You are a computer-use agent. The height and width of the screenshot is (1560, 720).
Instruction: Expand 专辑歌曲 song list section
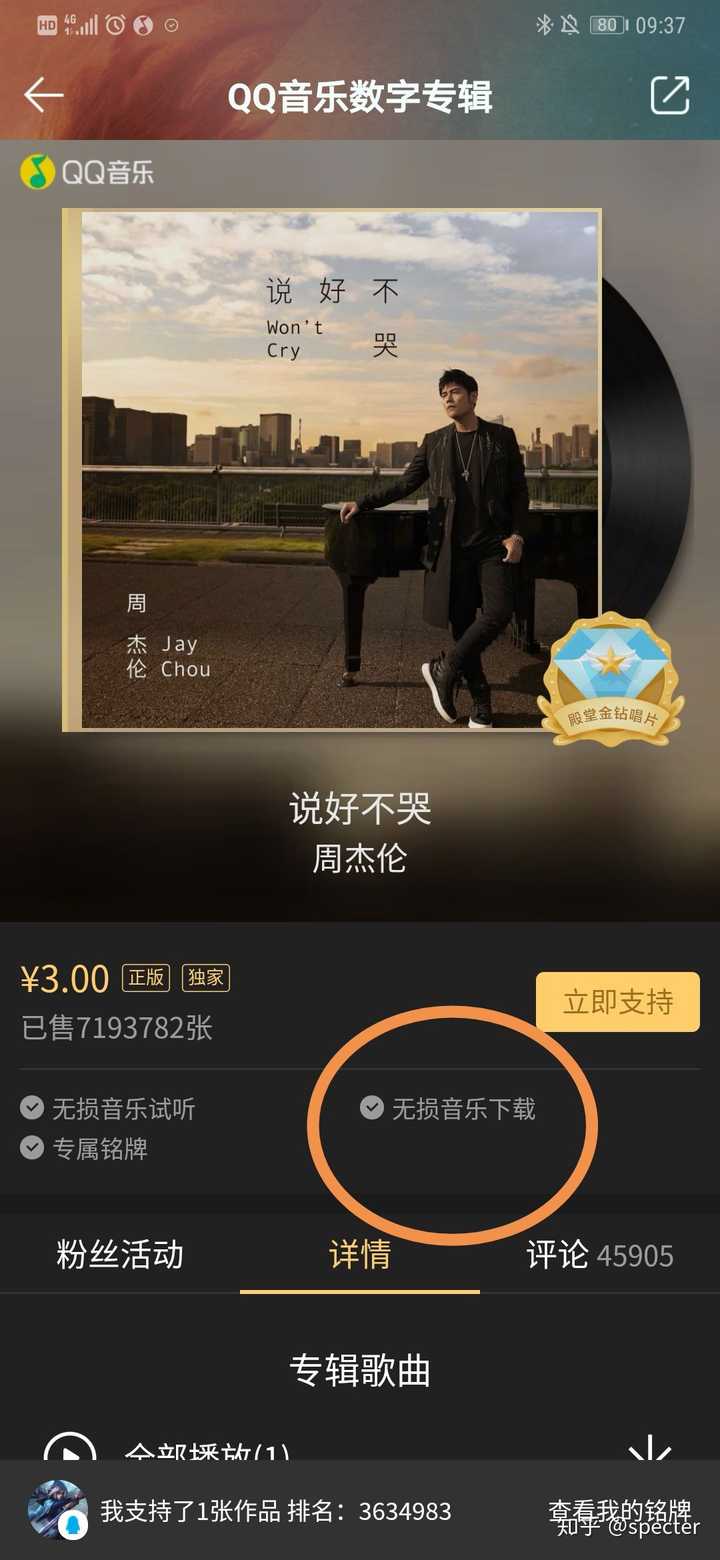pyautogui.click(x=360, y=1373)
